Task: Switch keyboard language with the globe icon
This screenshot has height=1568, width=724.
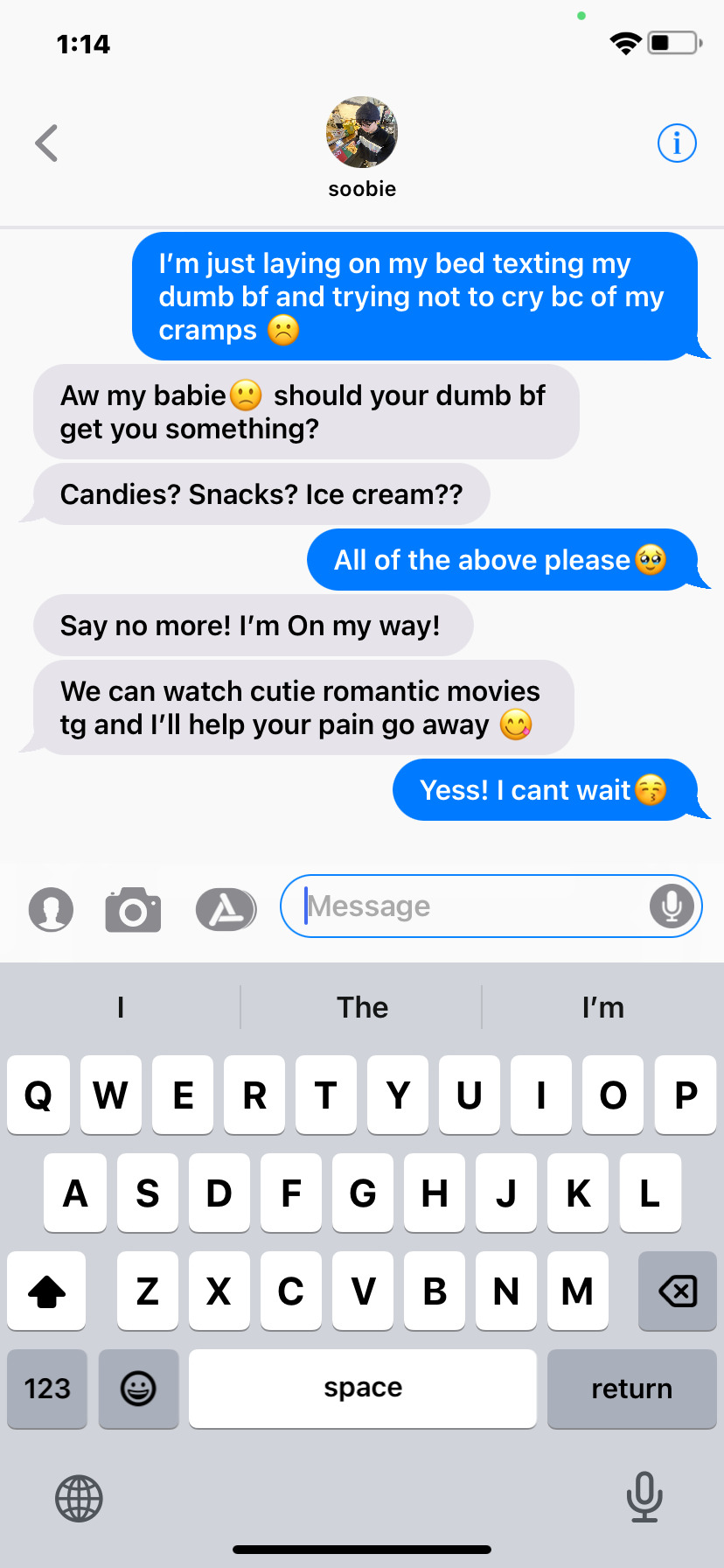Action: (x=79, y=1498)
